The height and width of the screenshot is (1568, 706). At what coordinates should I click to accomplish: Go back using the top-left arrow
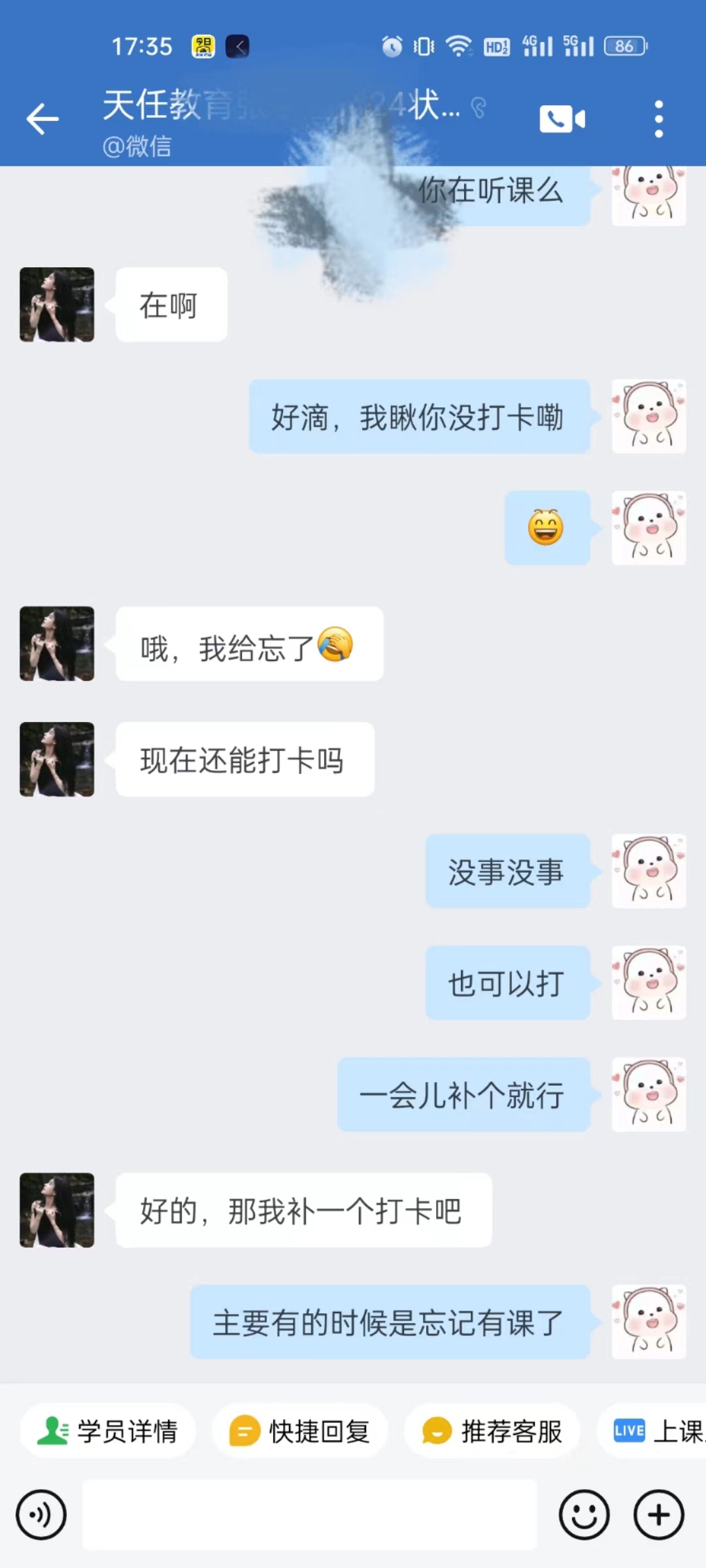(x=42, y=119)
